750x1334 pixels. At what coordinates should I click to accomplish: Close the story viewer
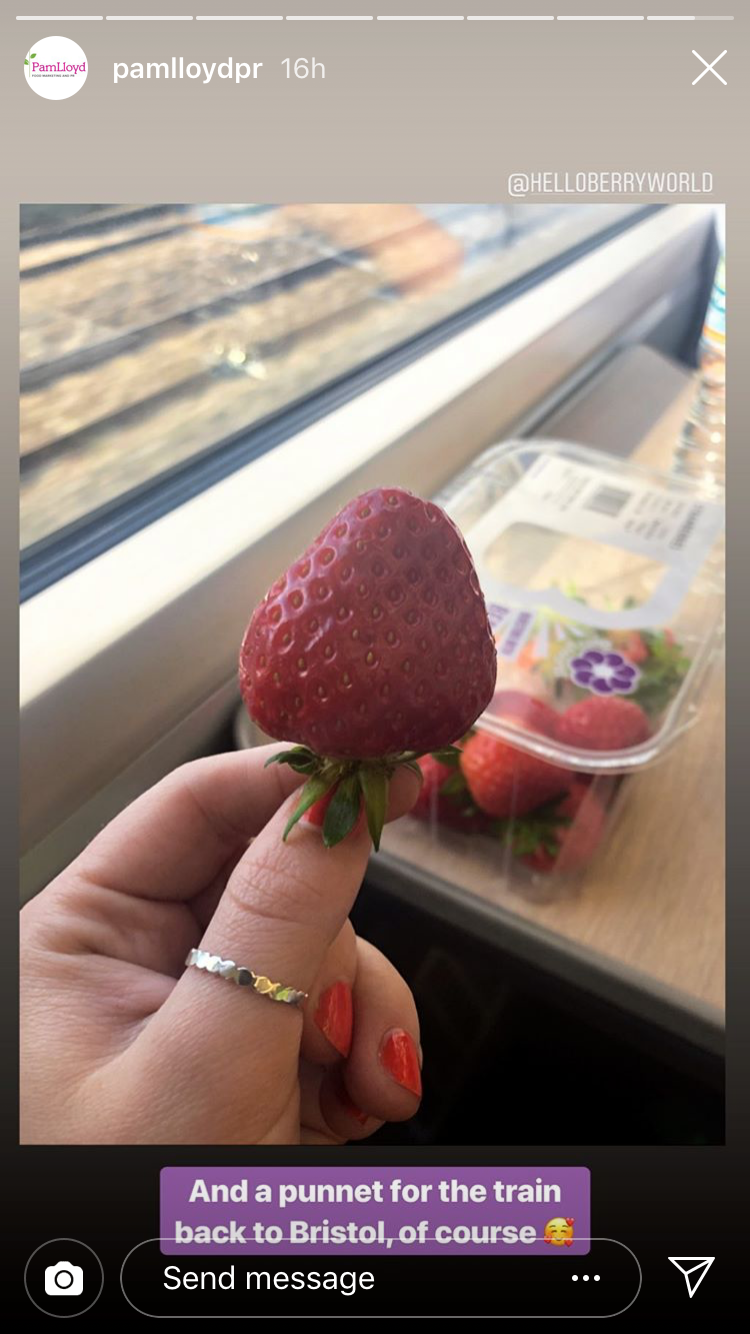[709, 68]
